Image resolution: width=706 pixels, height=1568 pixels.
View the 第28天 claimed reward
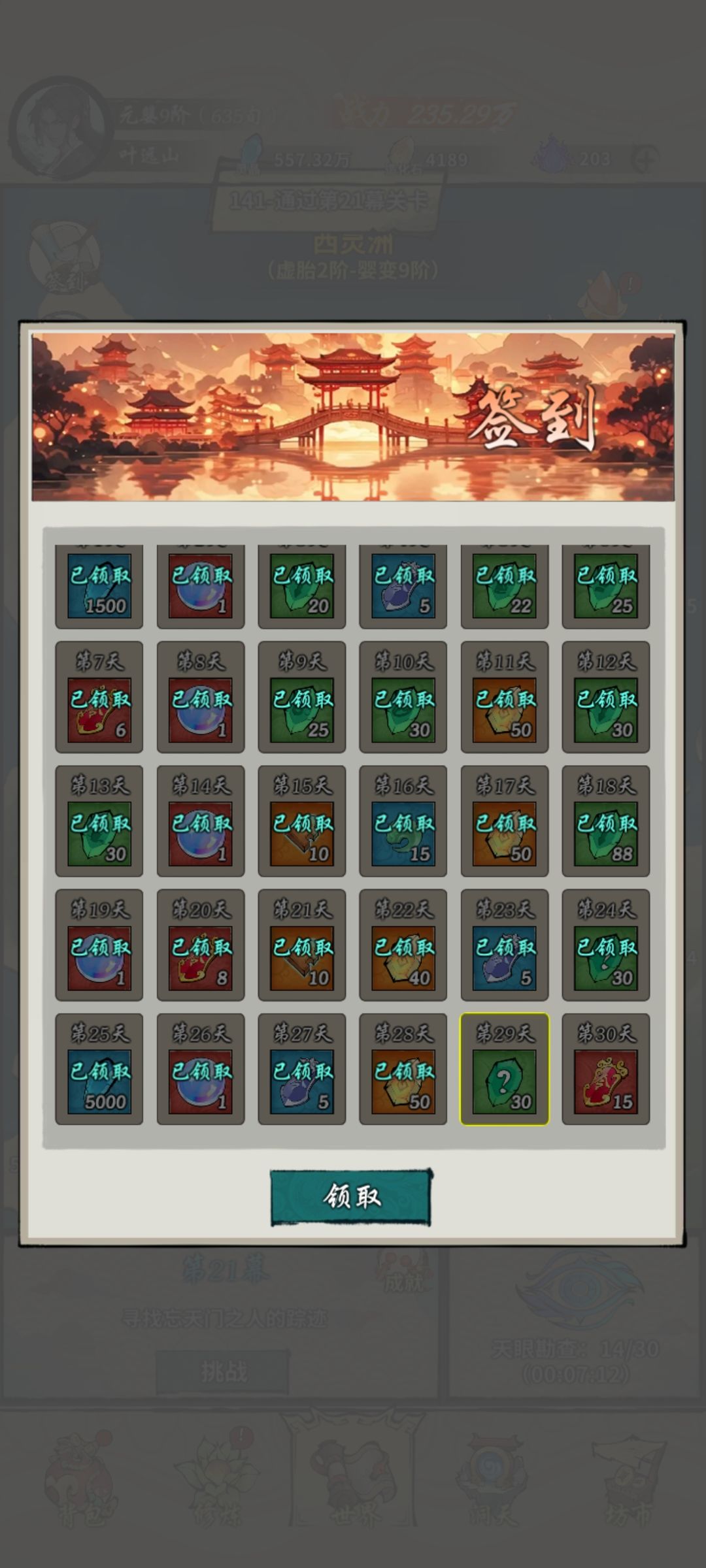pyautogui.click(x=403, y=1069)
